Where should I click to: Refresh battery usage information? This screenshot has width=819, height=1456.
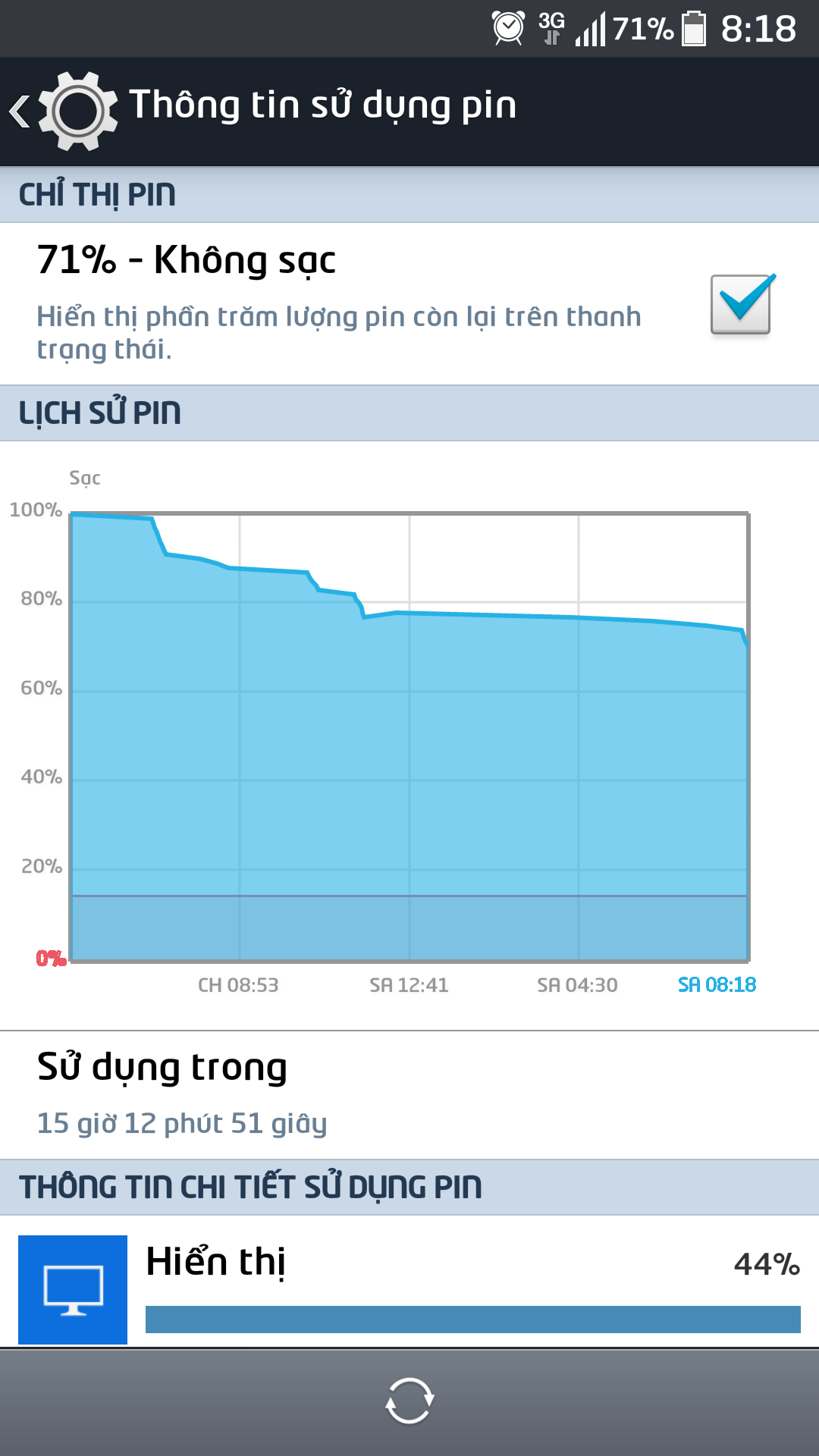(409, 1401)
